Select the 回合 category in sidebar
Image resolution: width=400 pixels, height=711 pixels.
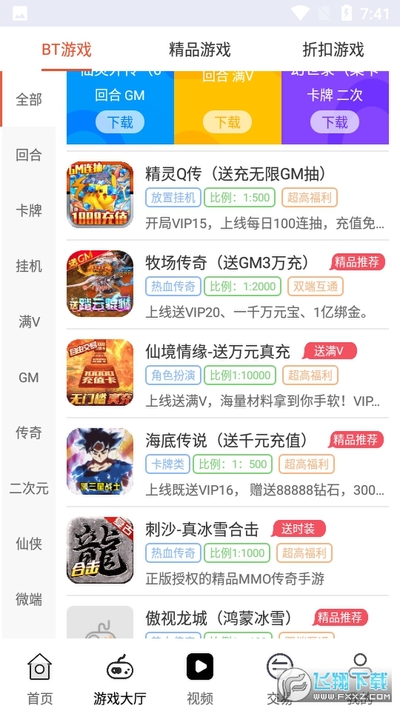point(29,155)
